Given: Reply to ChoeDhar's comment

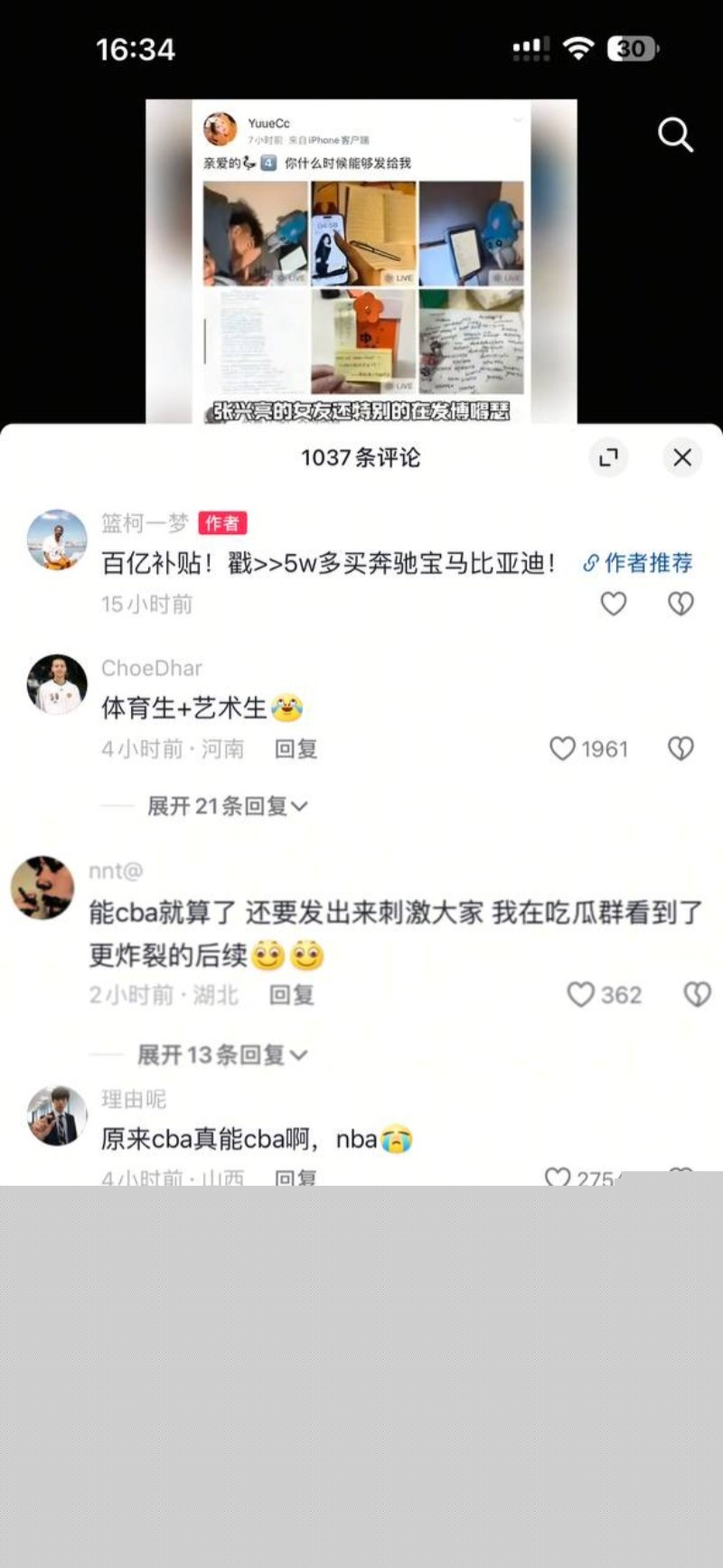Looking at the screenshot, I should coord(296,749).
